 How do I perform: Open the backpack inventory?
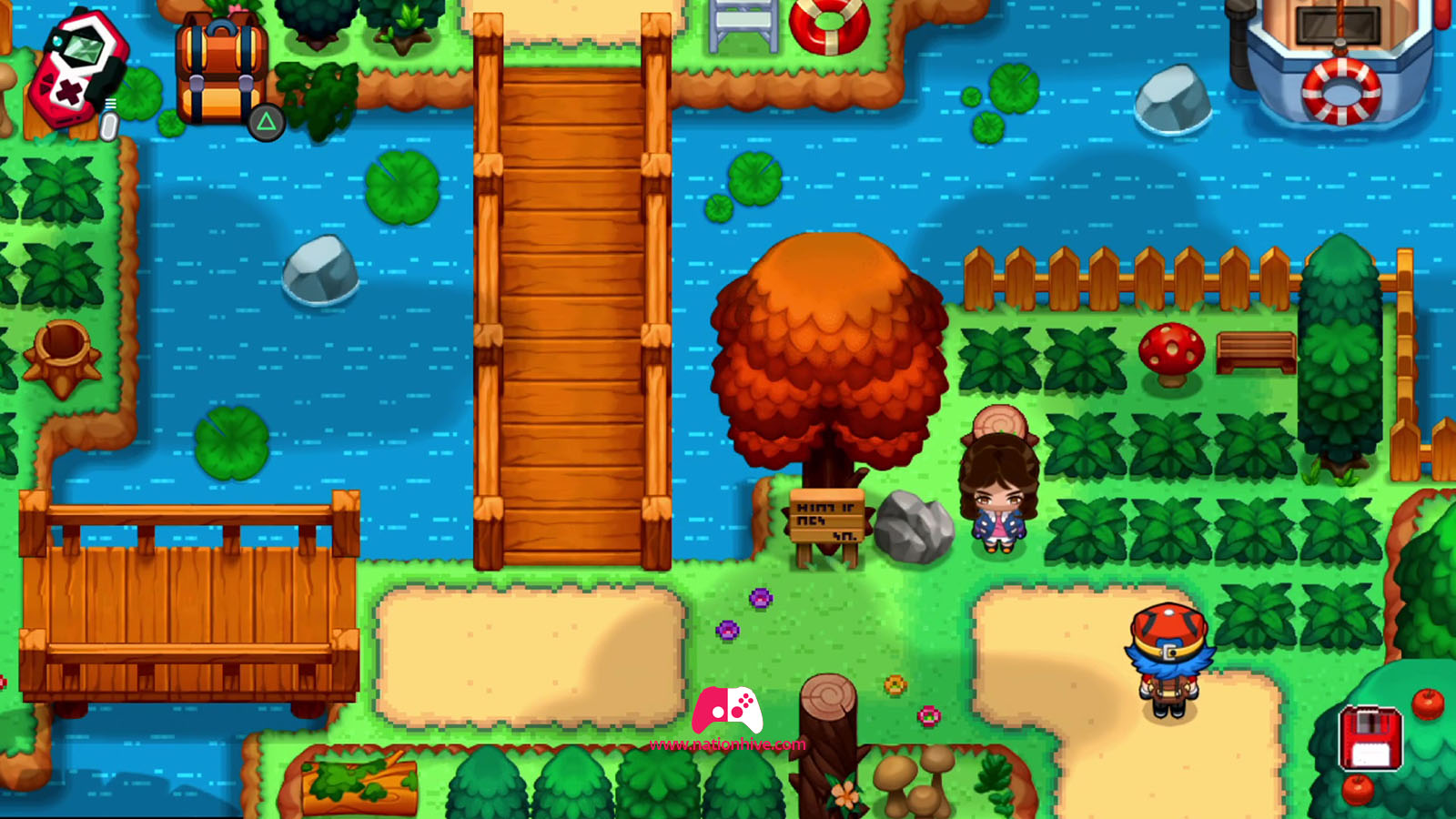(221, 73)
